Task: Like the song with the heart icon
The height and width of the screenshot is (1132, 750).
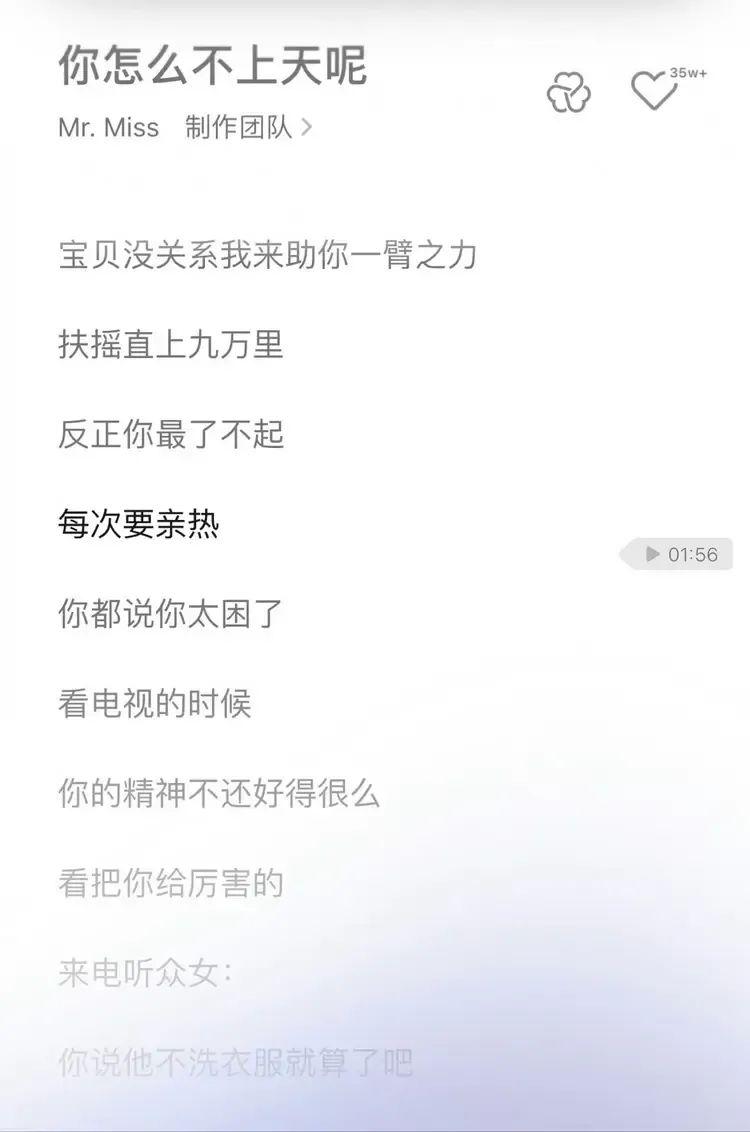Action: (655, 92)
